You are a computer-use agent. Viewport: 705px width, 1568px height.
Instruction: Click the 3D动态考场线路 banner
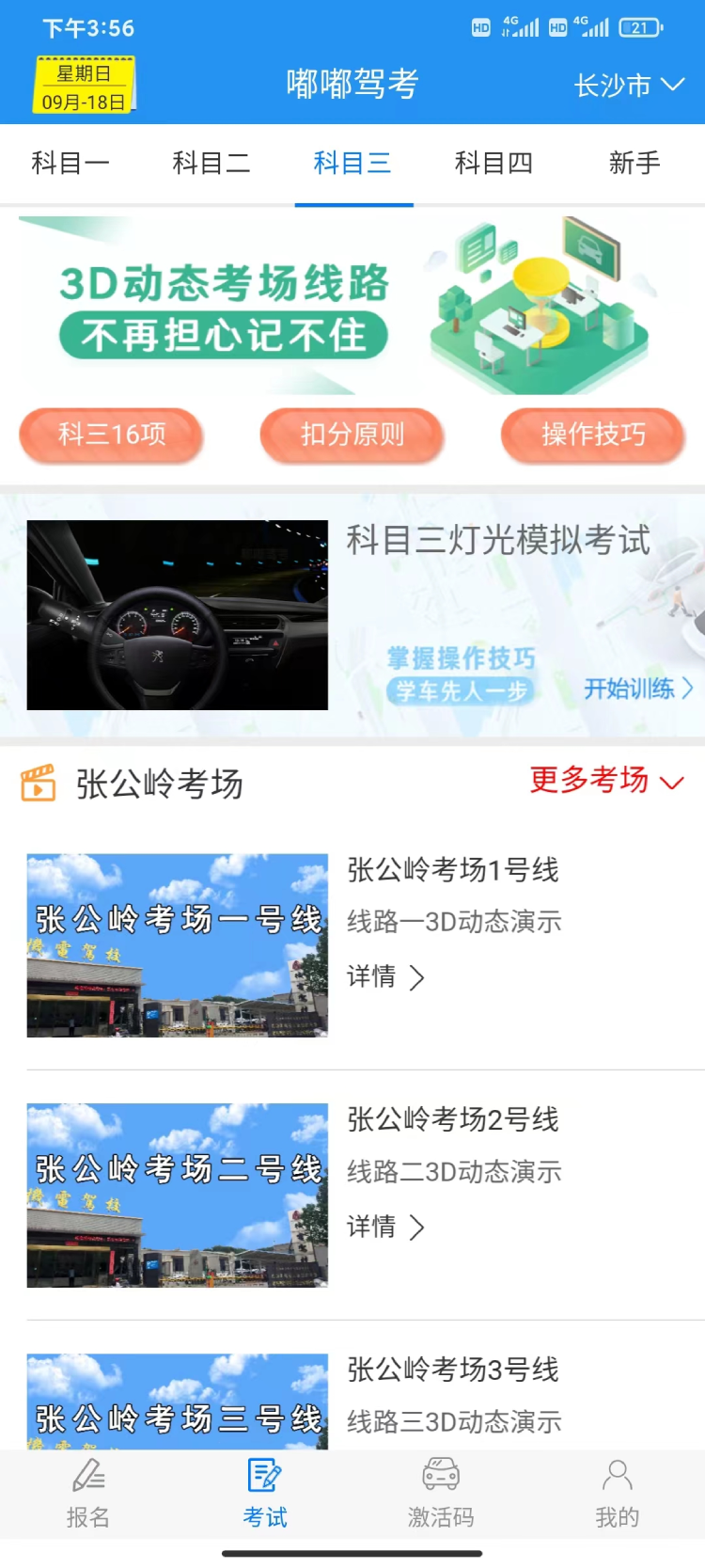click(352, 310)
